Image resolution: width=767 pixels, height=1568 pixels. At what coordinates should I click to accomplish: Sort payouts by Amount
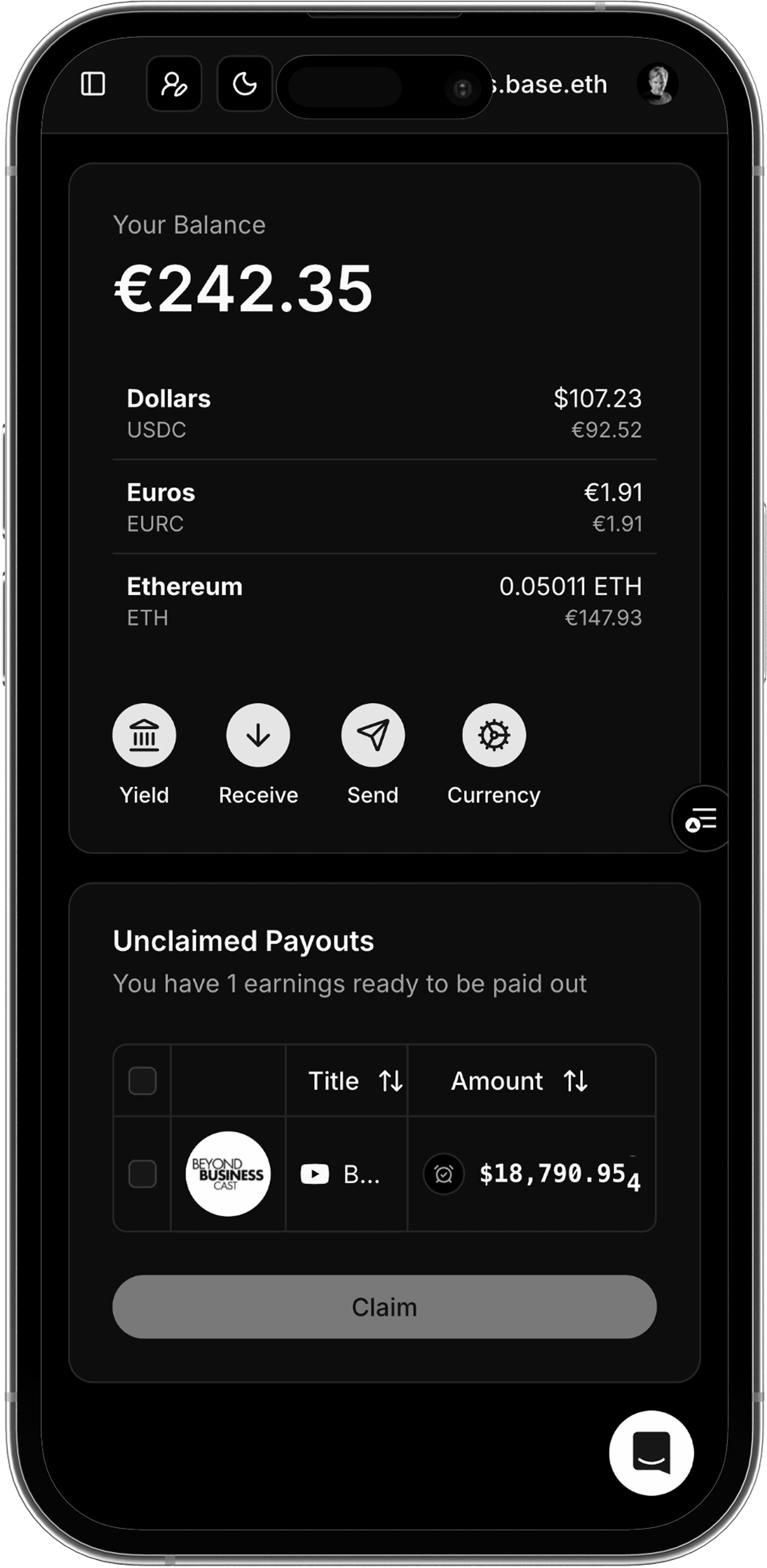(x=575, y=1081)
